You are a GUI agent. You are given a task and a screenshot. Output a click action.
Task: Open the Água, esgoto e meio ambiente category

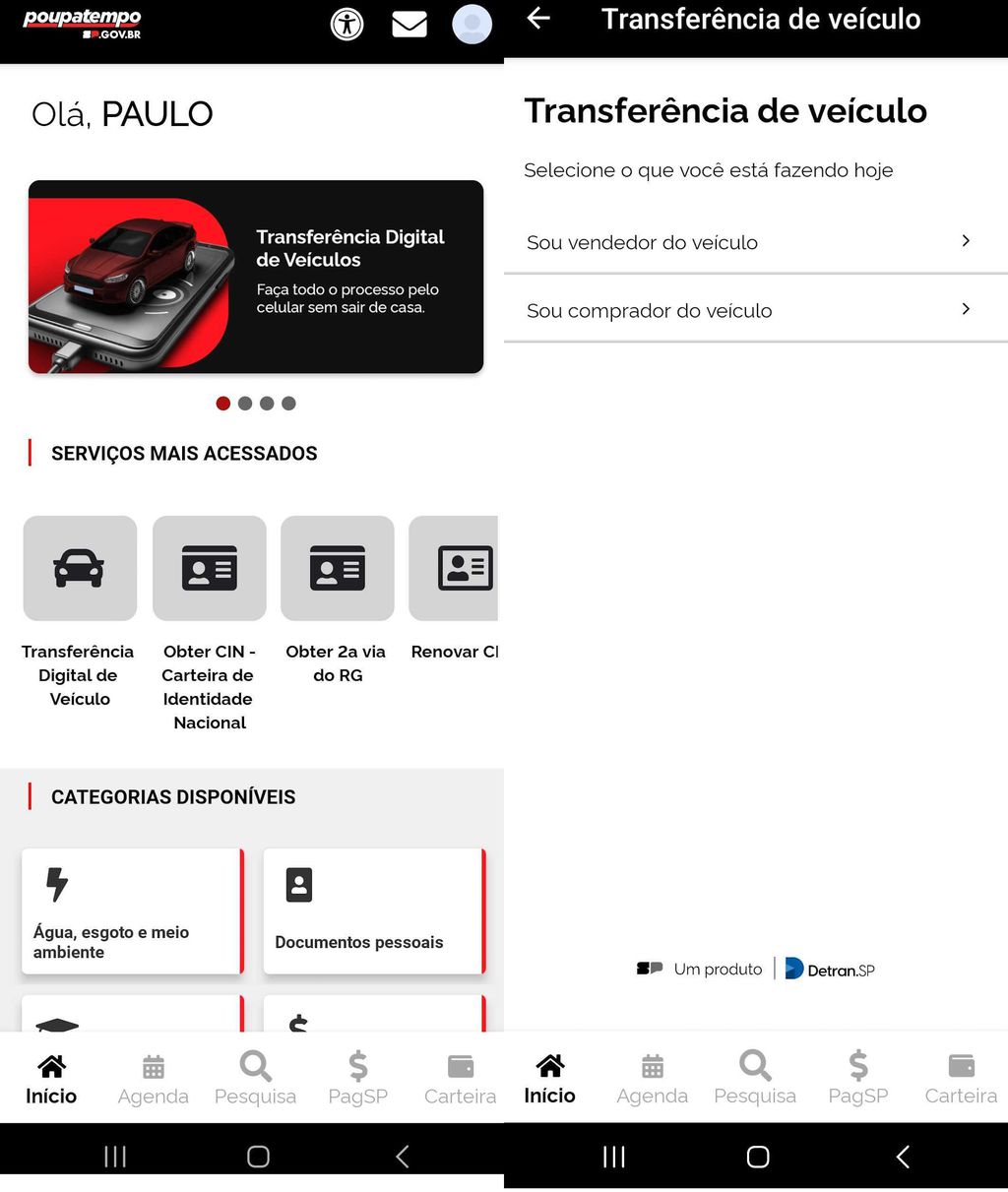pyautogui.click(x=132, y=911)
